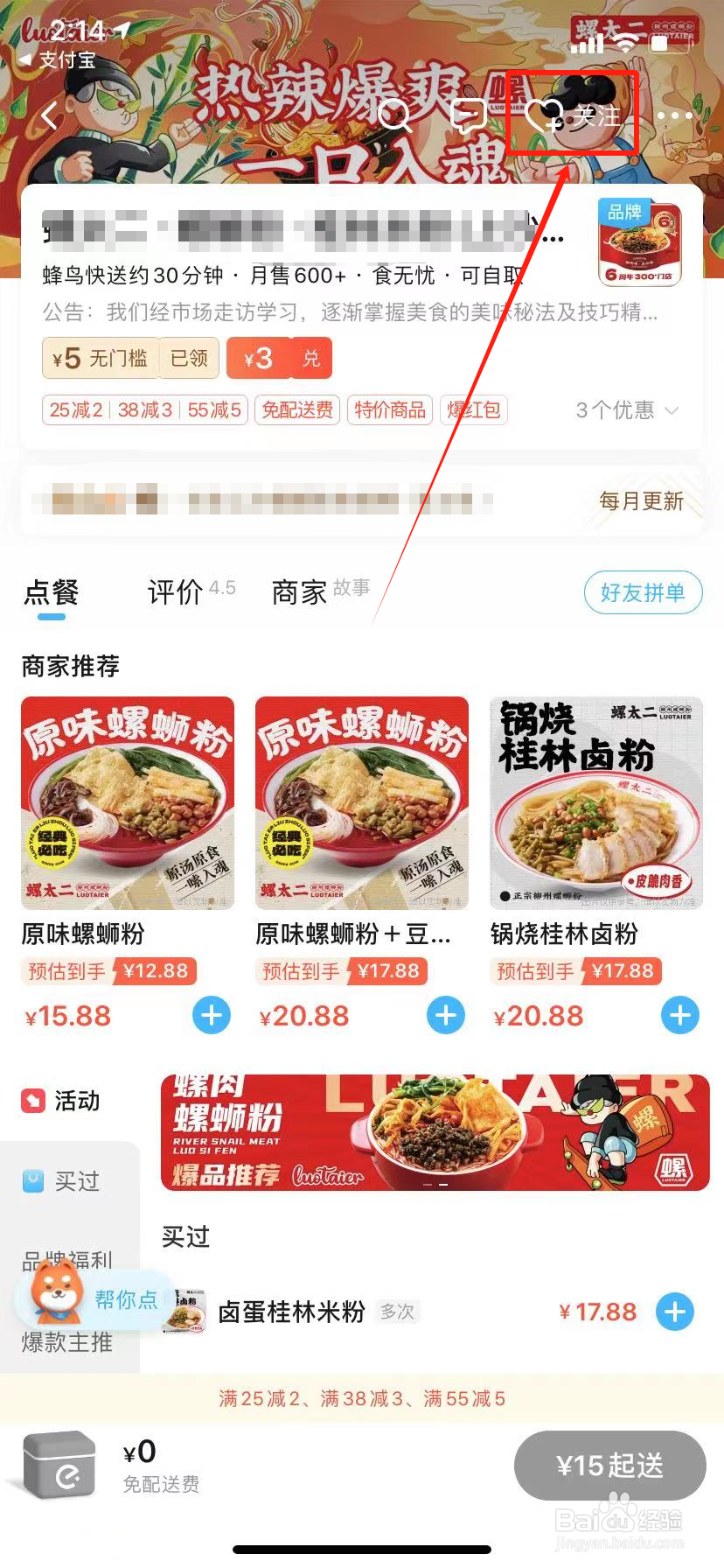Click the 好友拼单 button
Viewport: 724px width, 1568px height.
click(643, 592)
